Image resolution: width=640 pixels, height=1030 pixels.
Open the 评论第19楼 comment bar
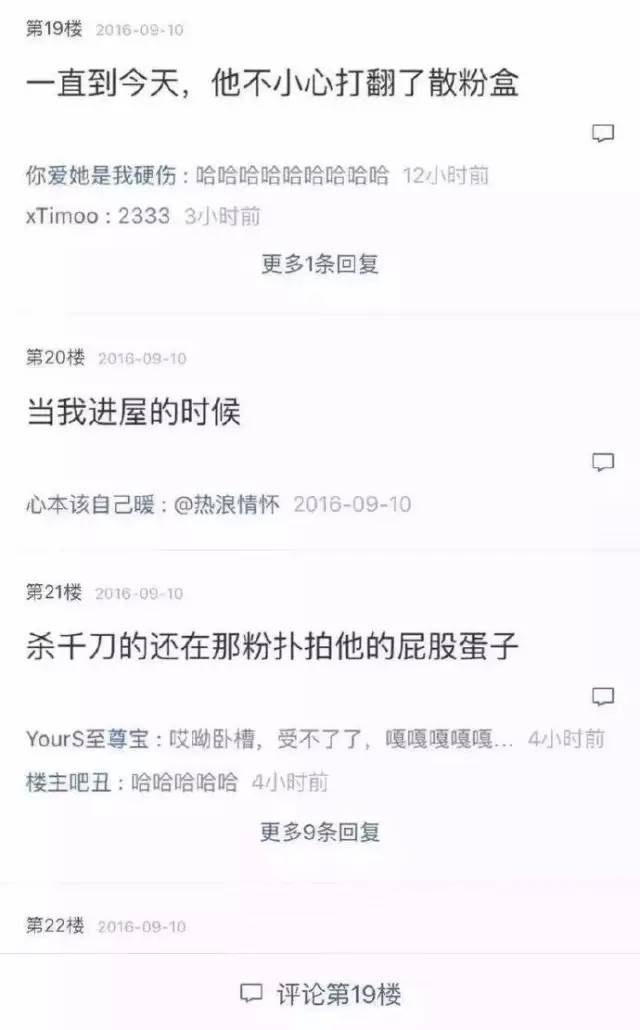click(x=320, y=994)
